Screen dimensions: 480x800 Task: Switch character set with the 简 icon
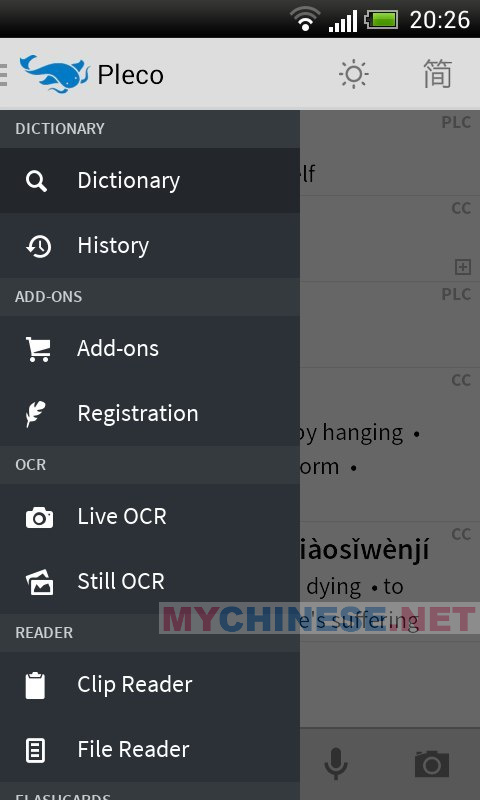pos(438,74)
